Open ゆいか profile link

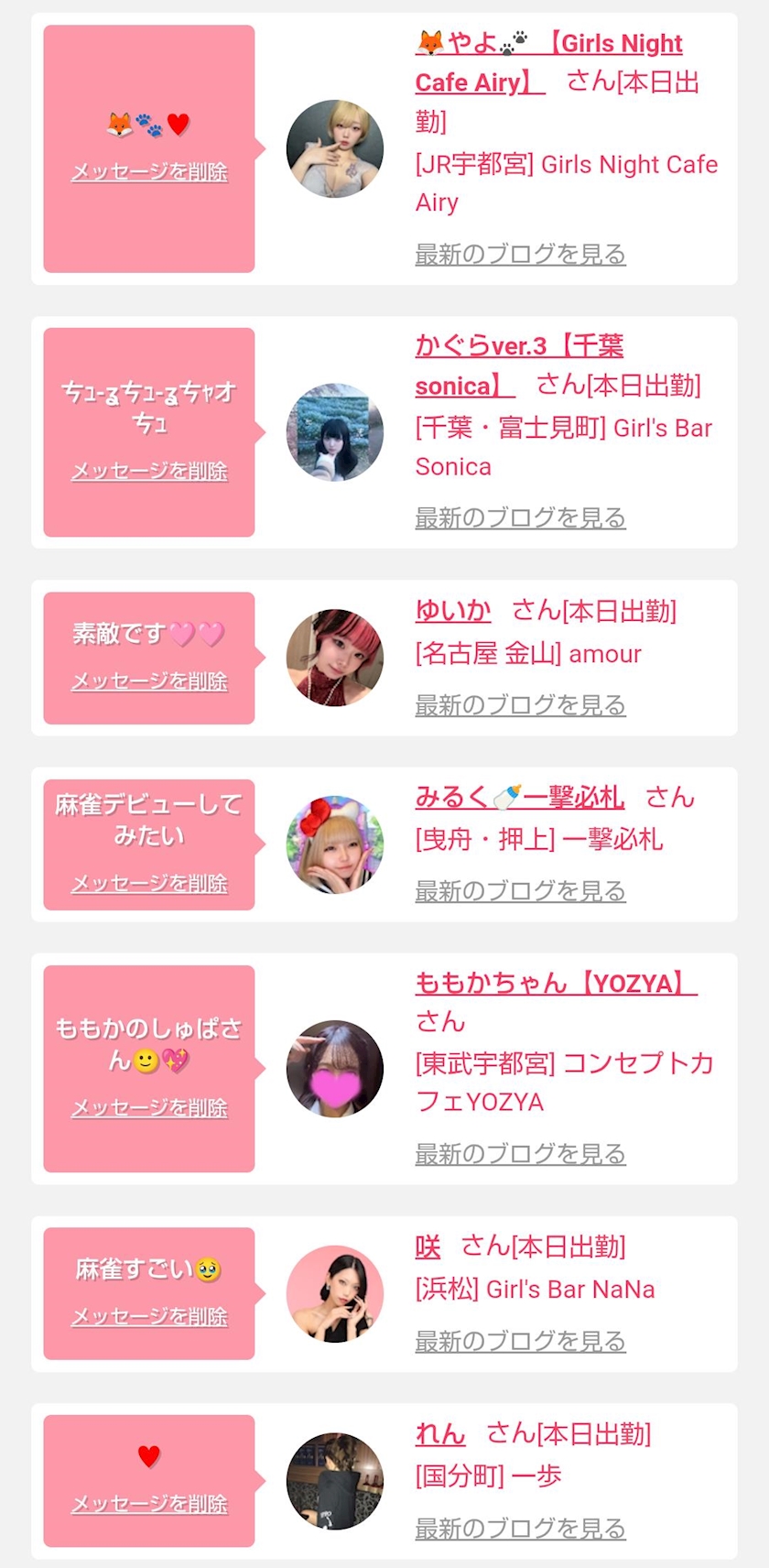click(x=453, y=610)
